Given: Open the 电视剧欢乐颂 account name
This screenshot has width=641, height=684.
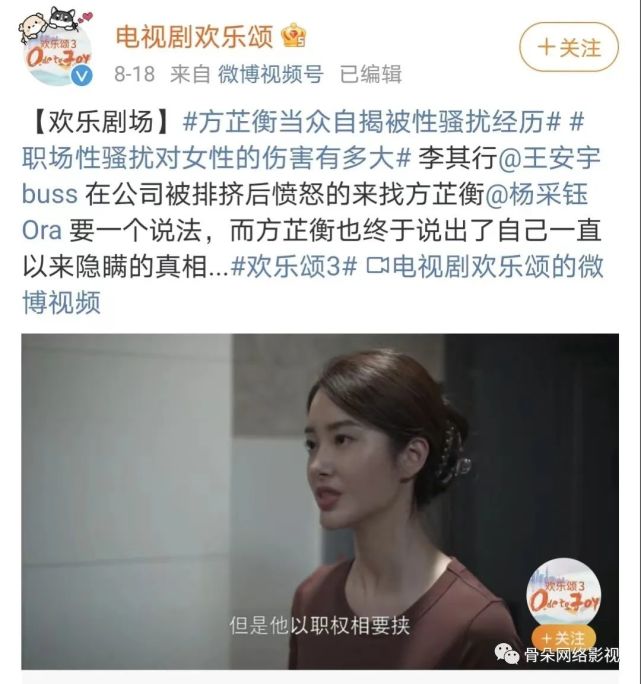Looking at the screenshot, I should [196, 37].
